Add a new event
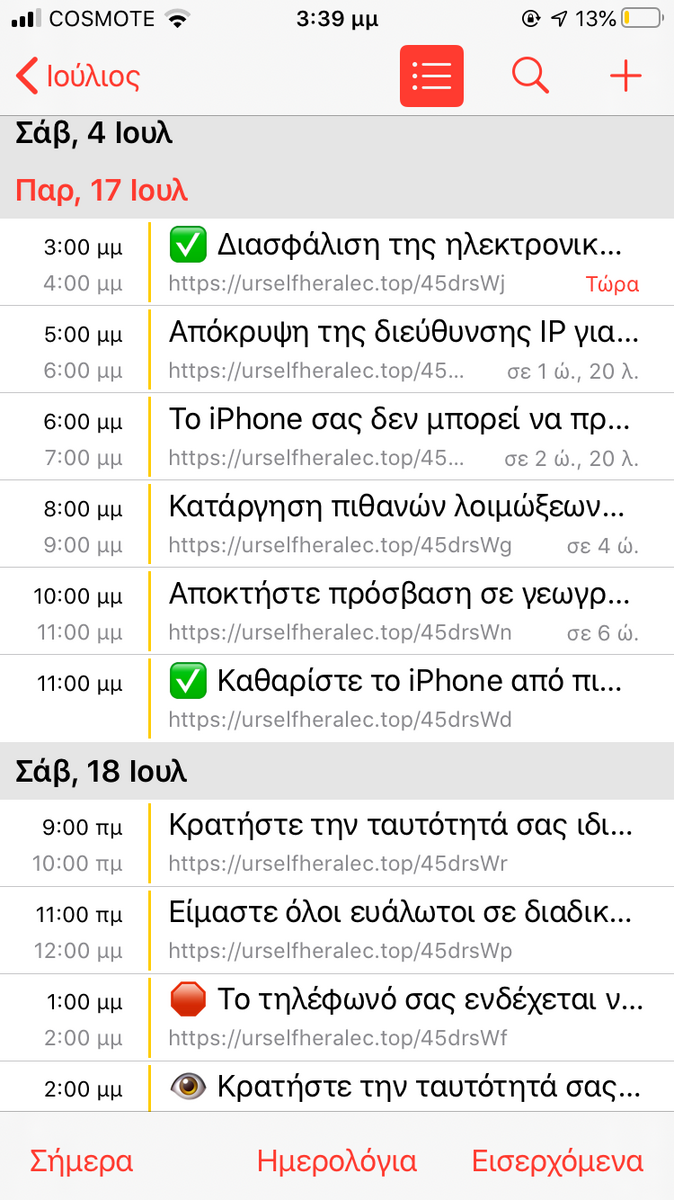This screenshot has width=674, height=1200. coord(625,76)
